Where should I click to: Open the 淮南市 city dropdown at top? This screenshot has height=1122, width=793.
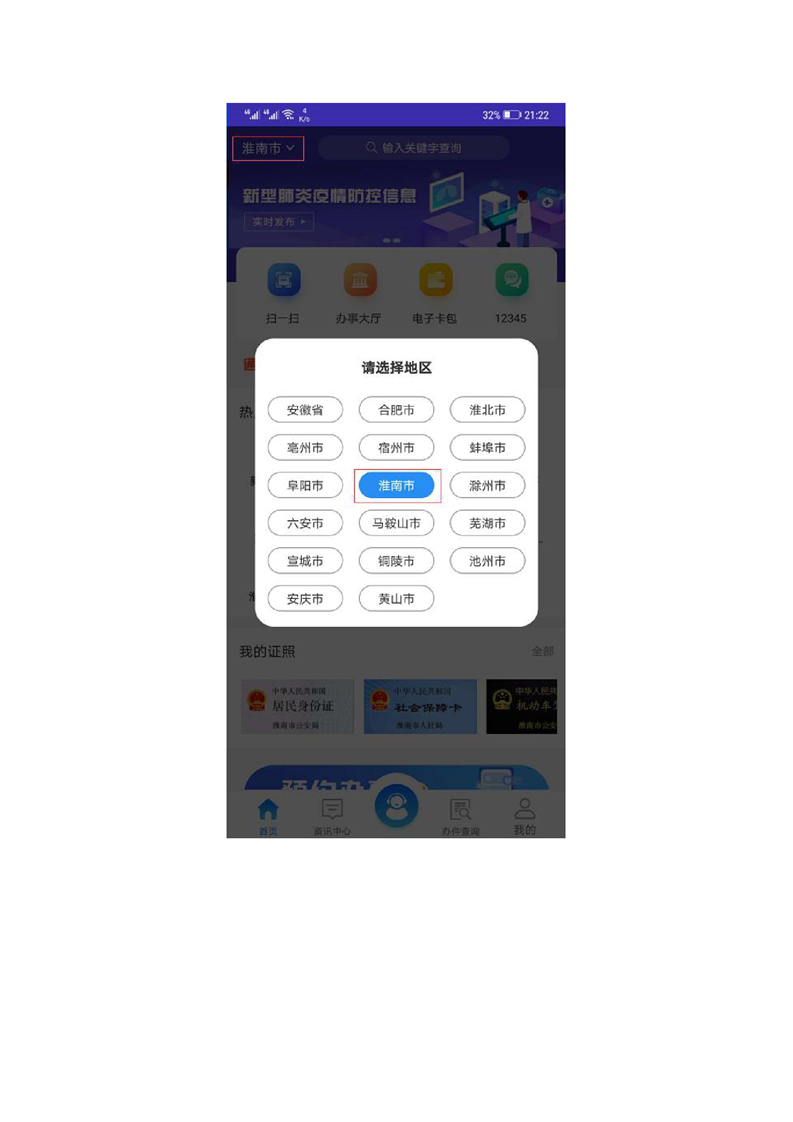coord(268,148)
